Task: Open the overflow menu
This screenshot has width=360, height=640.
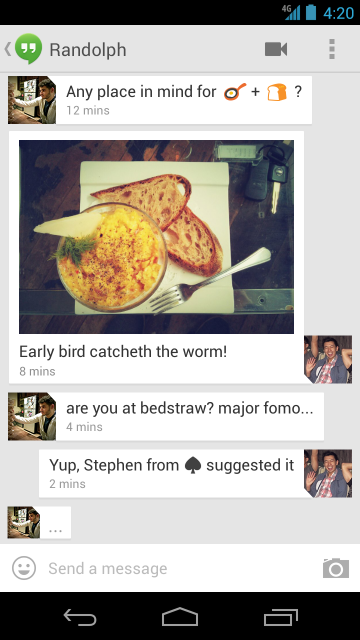Action: click(x=332, y=49)
